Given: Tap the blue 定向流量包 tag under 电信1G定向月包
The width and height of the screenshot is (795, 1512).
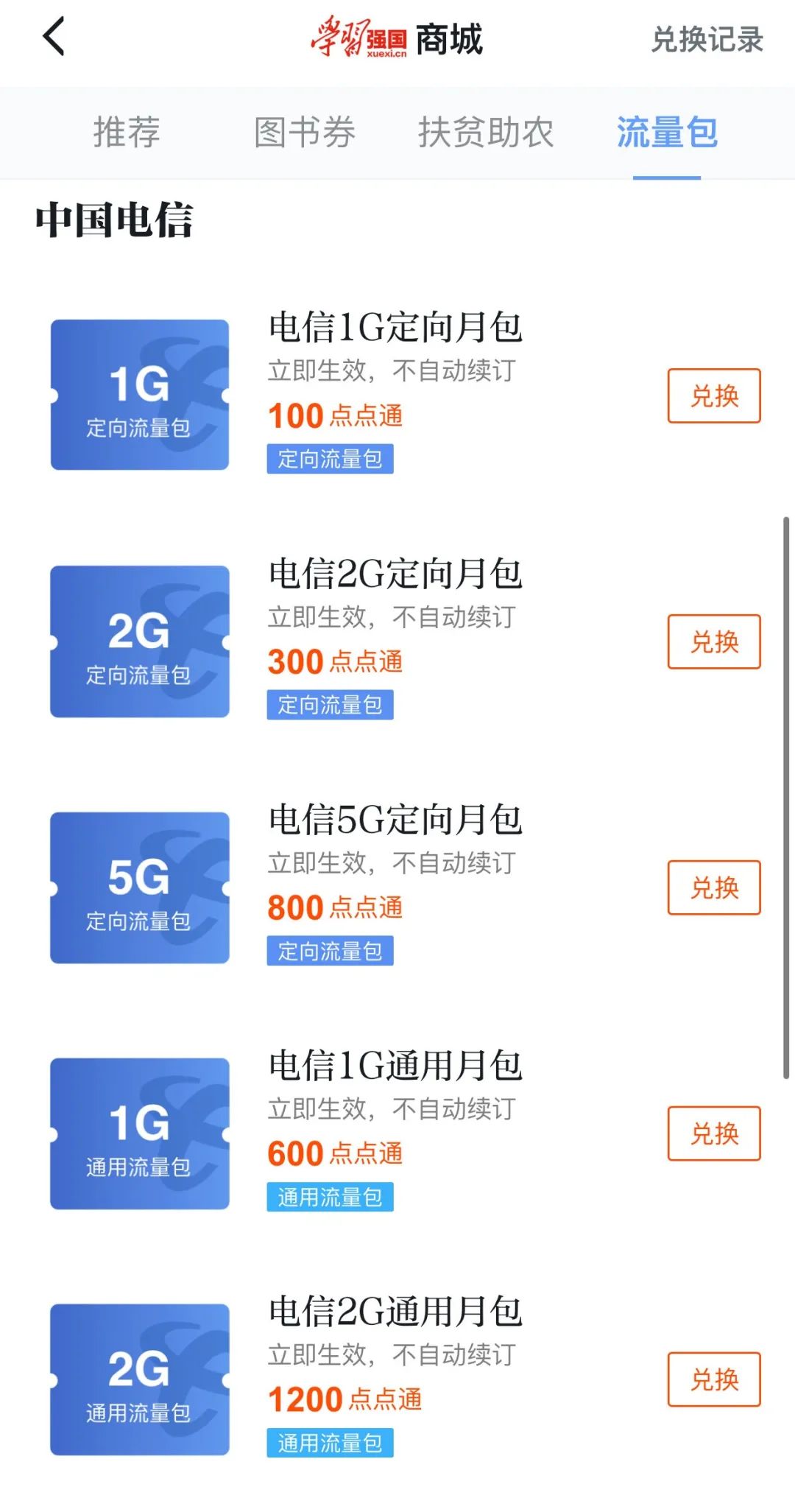Looking at the screenshot, I should [331, 460].
